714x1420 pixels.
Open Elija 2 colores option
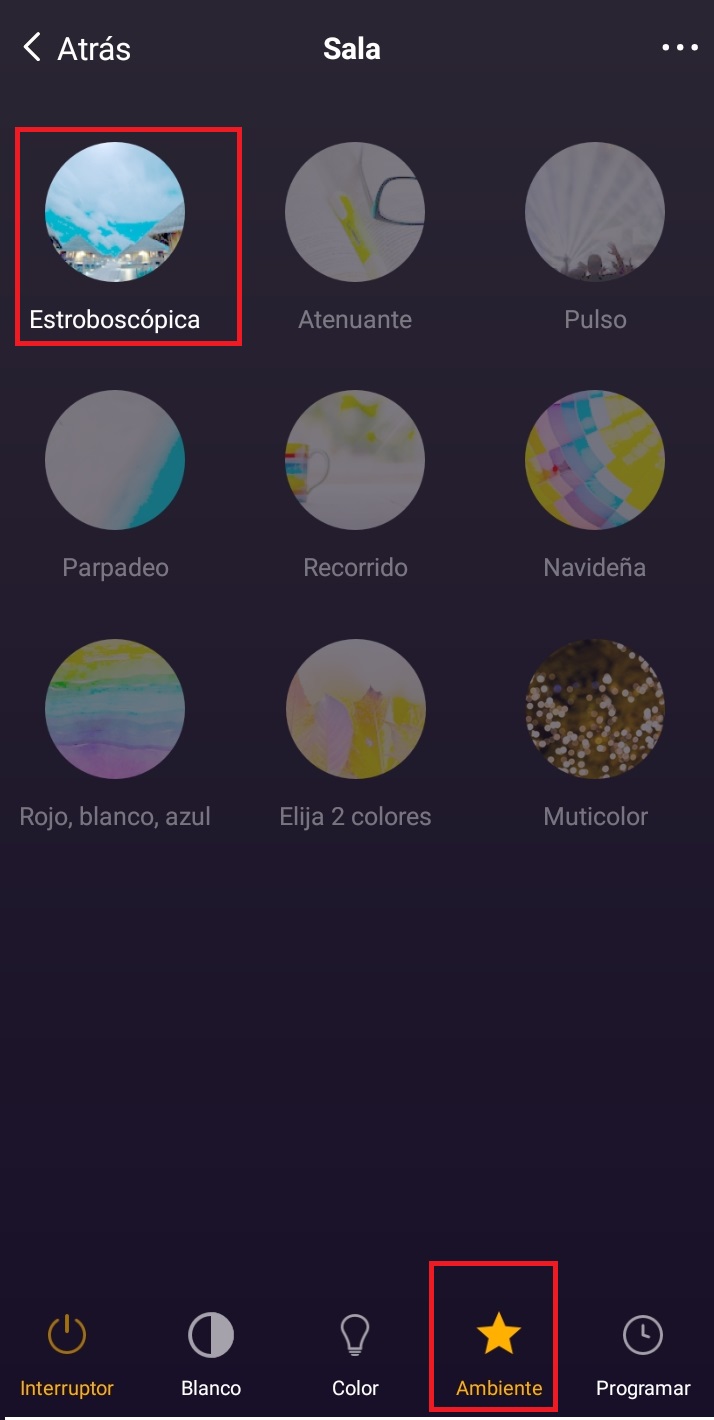pos(355,709)
